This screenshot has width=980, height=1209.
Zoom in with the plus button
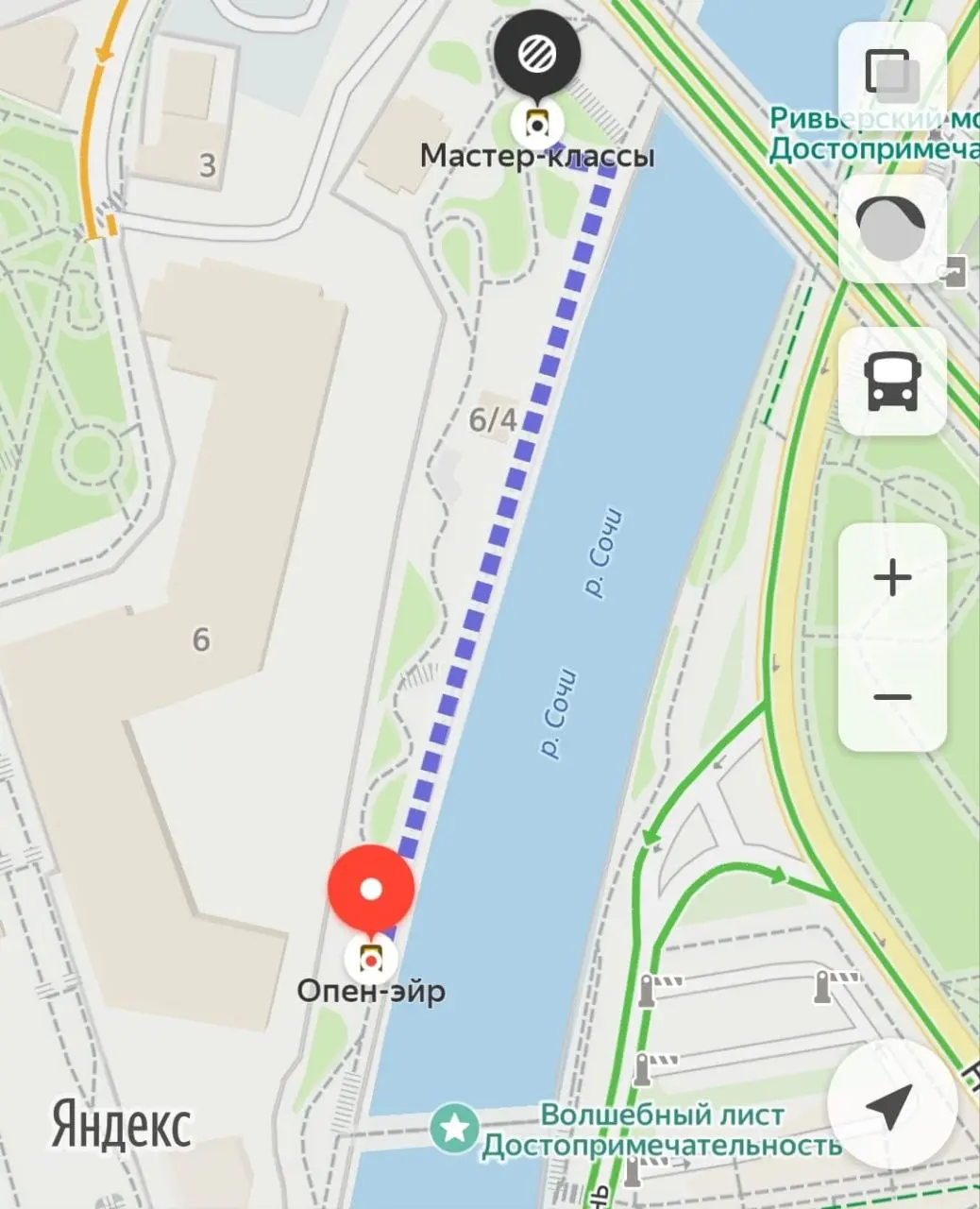[x=892, y=578]
